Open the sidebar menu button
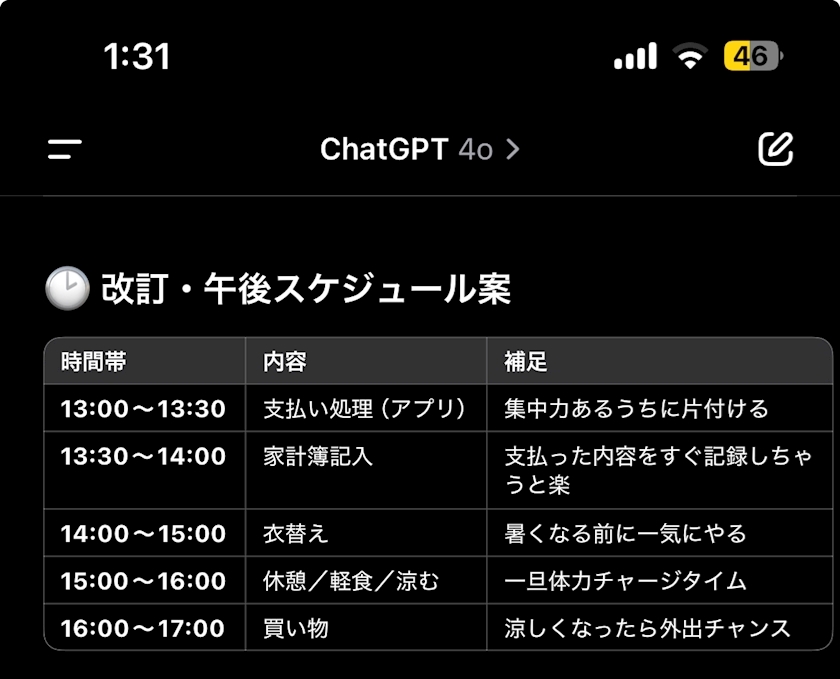Image resolution: width=840 pixels, height=679 pixels. (x=65, y=149)
